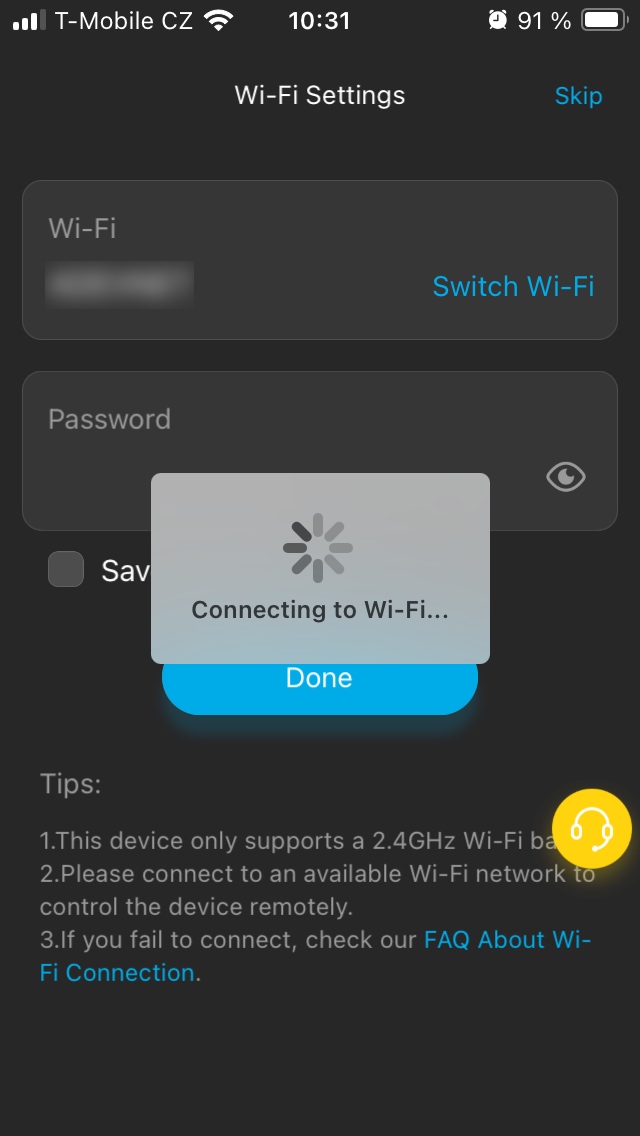Tap Switch Wi-Fi link

pos(513,287)
